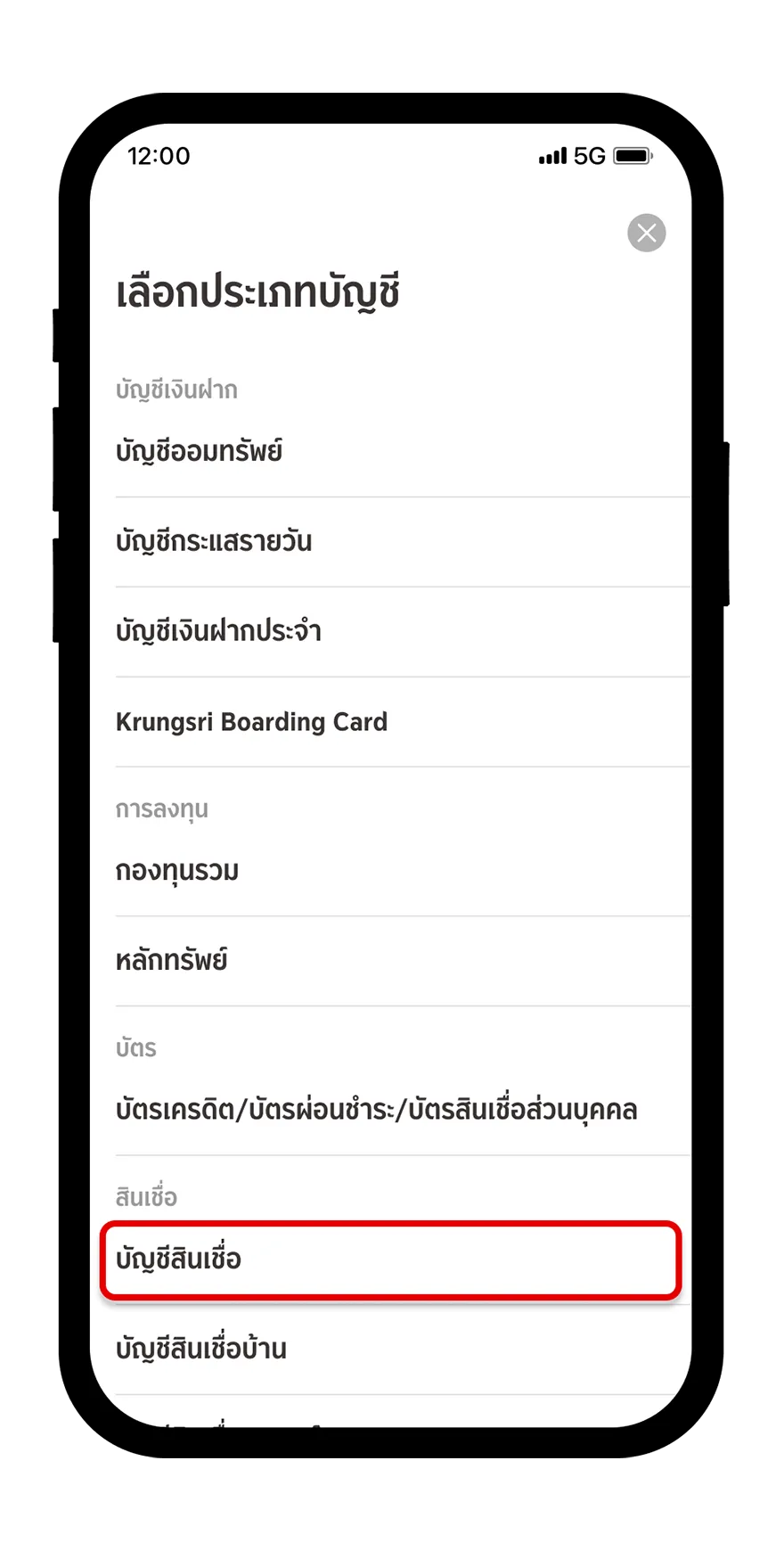Open Krungsri Boarding Card option
Image resolution: width=784 pixels, height=1551 pixels.
403,722
